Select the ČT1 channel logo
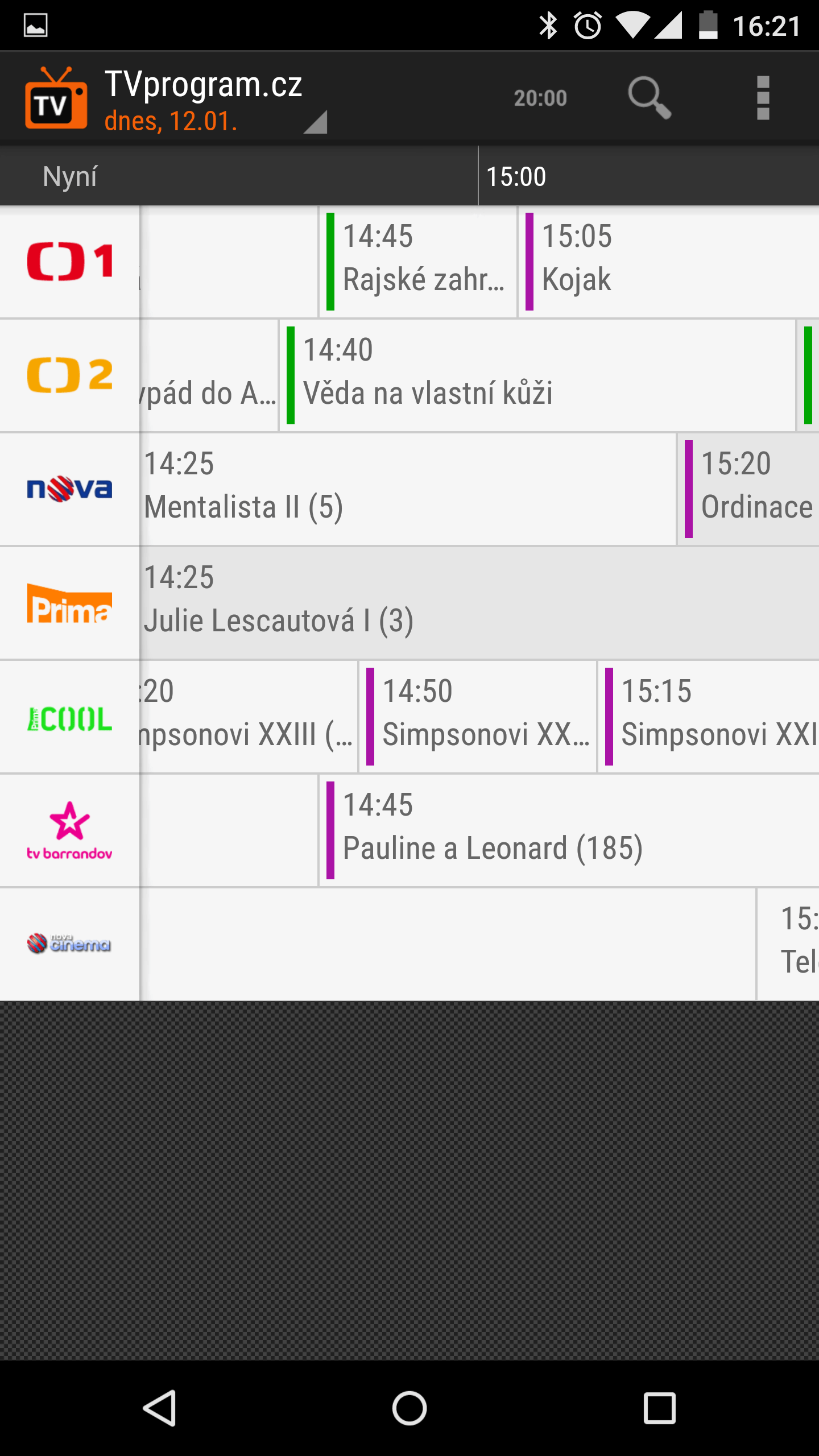Screen dimensions: 819x1456 point(69,262)
